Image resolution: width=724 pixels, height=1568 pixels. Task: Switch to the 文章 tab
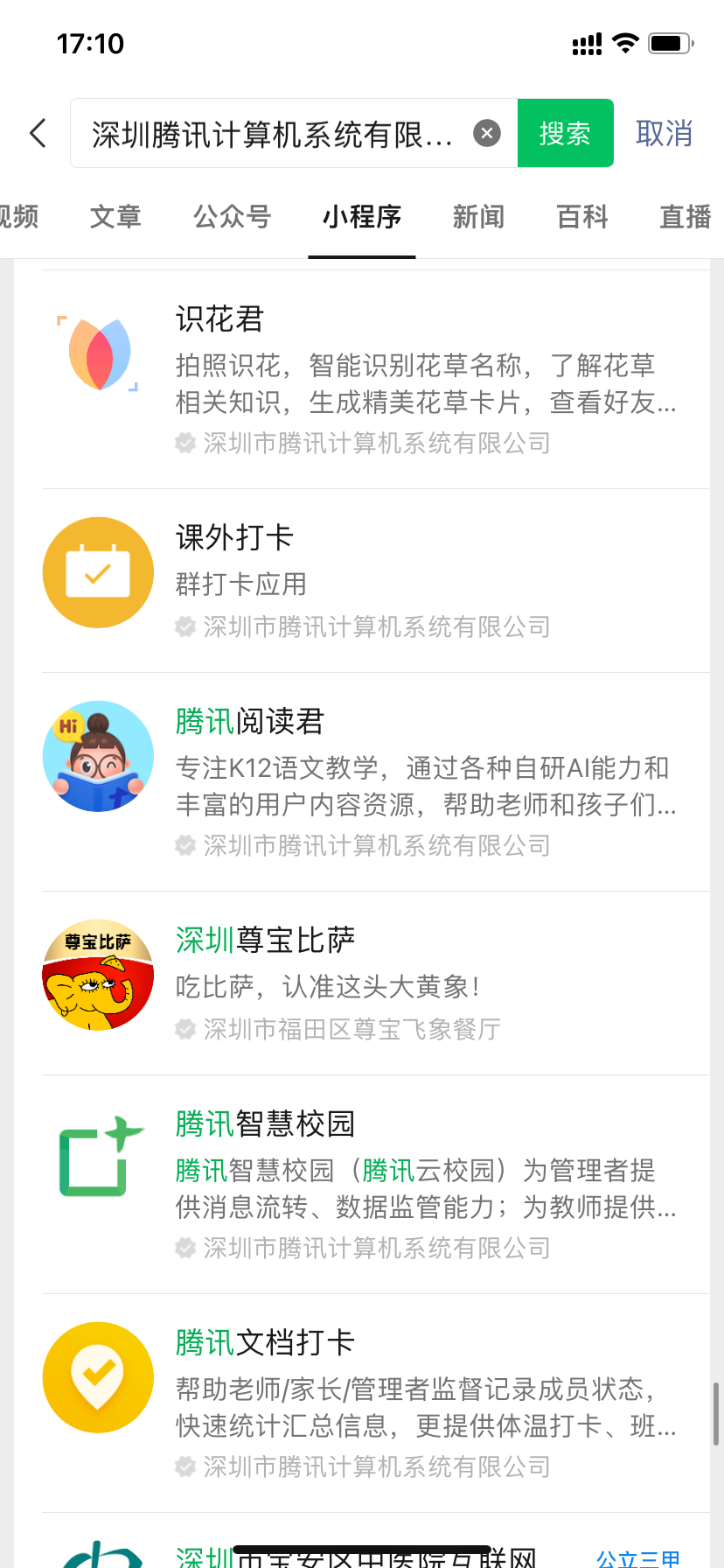click(115, 216)
